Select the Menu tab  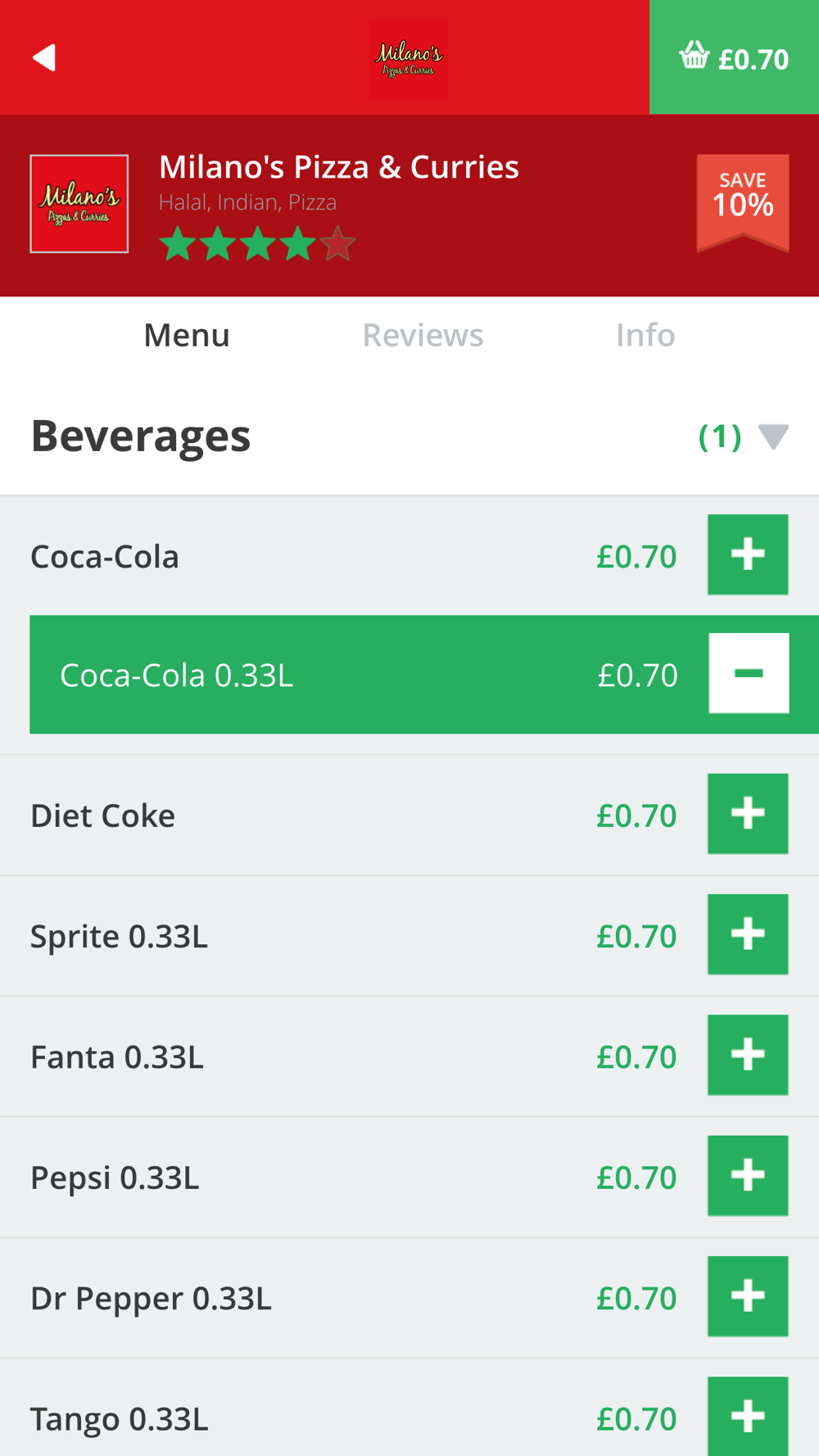pos(187,335)
